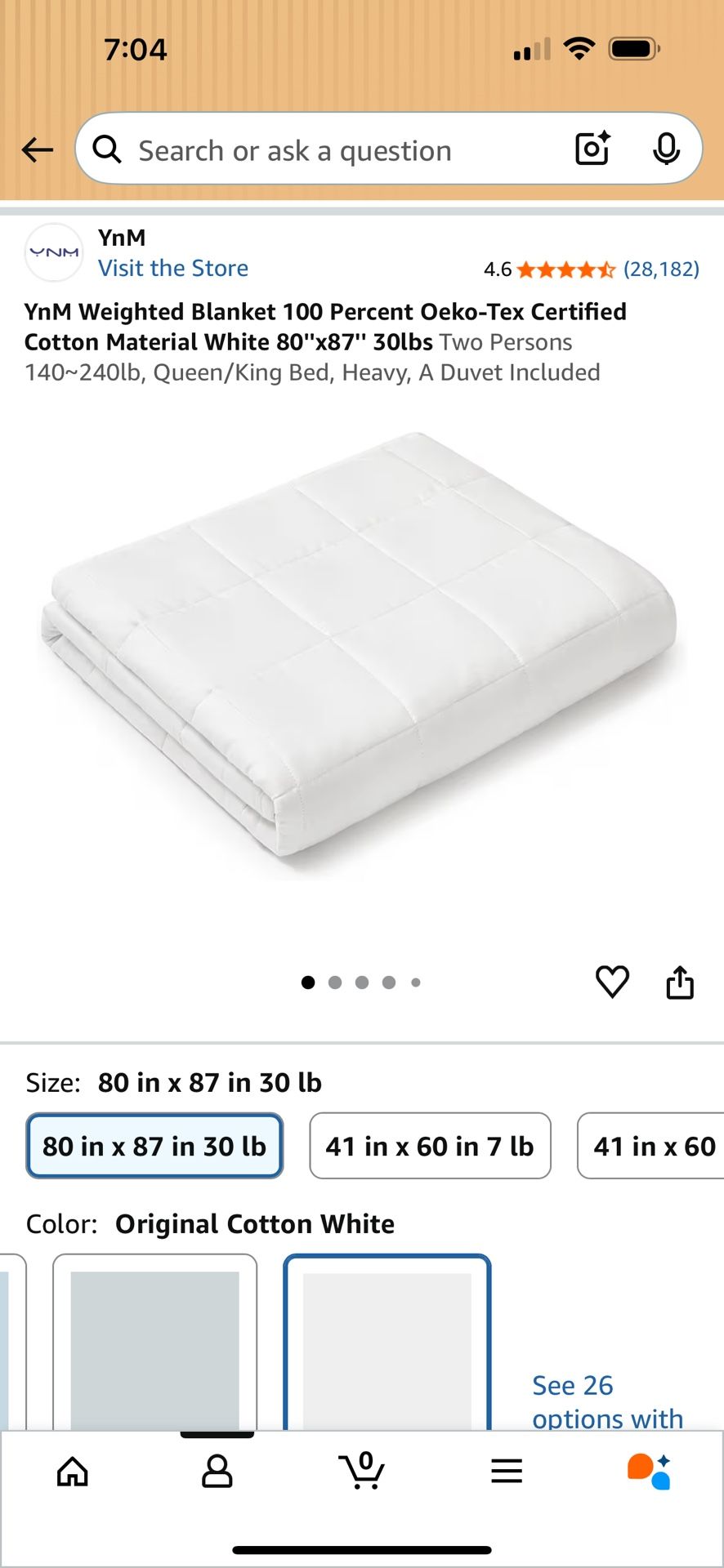Tap the YnM store logo
This screenshot has height=1568, width=724.
pos(54,252)
